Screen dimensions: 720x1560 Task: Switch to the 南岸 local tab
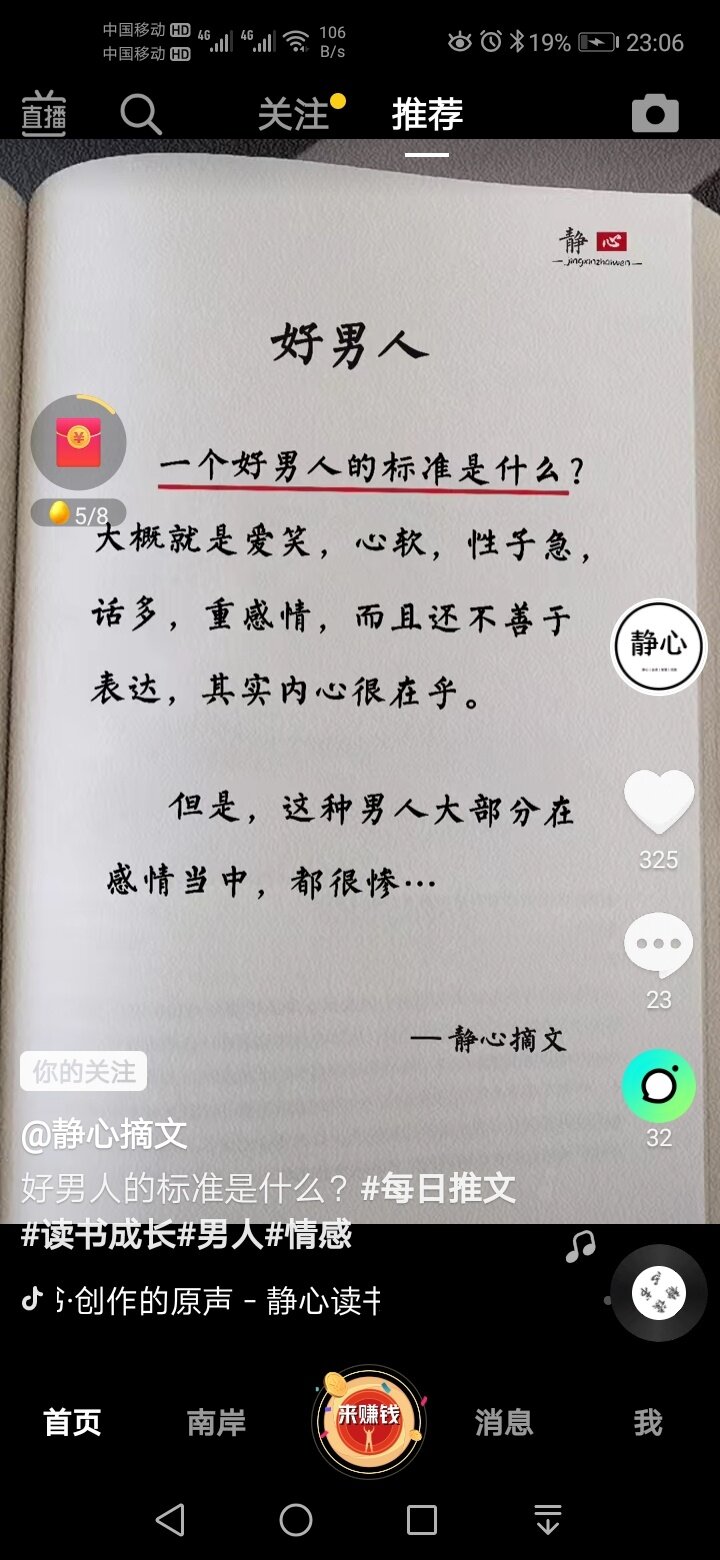(x=216, y=1422)
